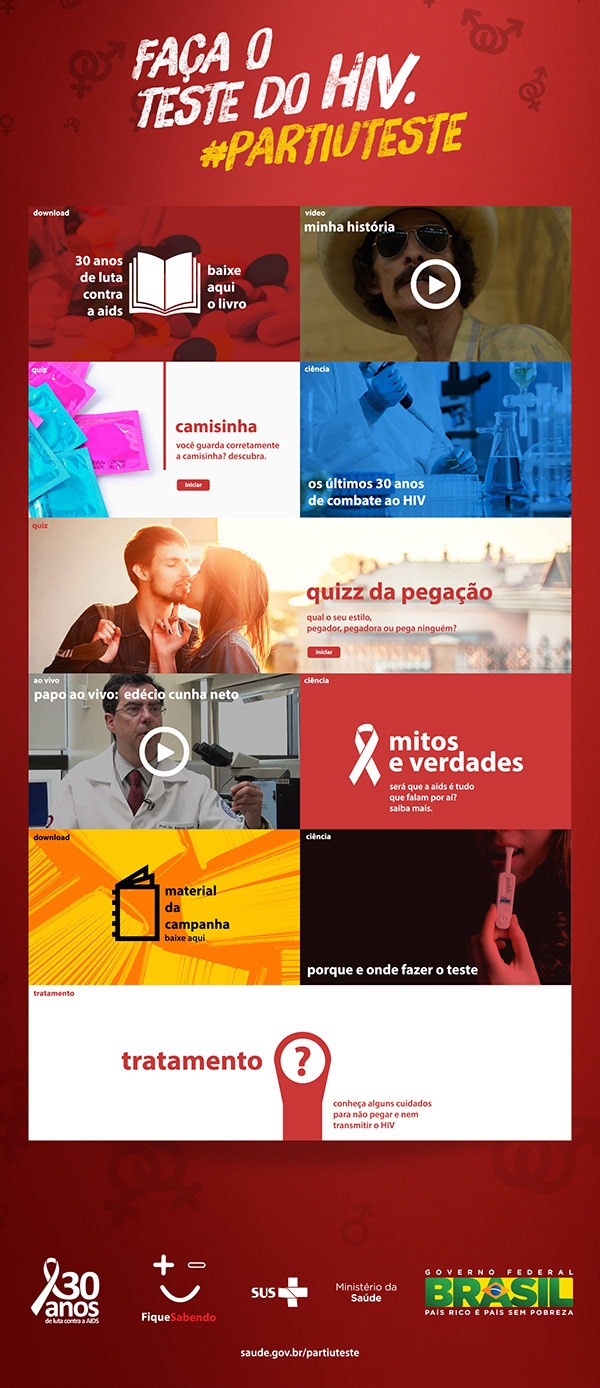Start the quizz da pegação with iniciar
Screen dimensions: 600x1388
pyautogui.click(x=323, y=652)
